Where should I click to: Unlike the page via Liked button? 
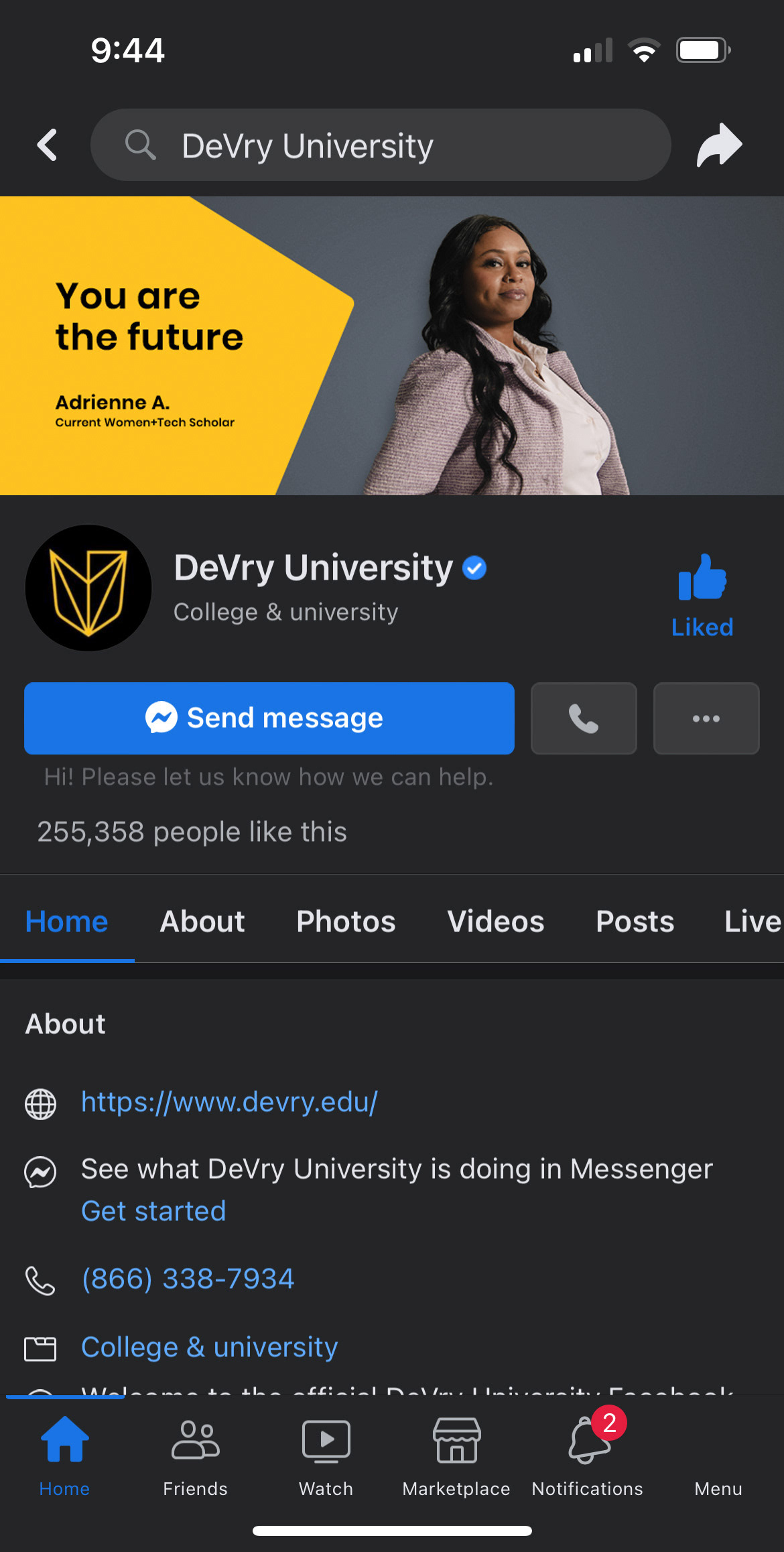pyautogui.click(x=702, y=596)
